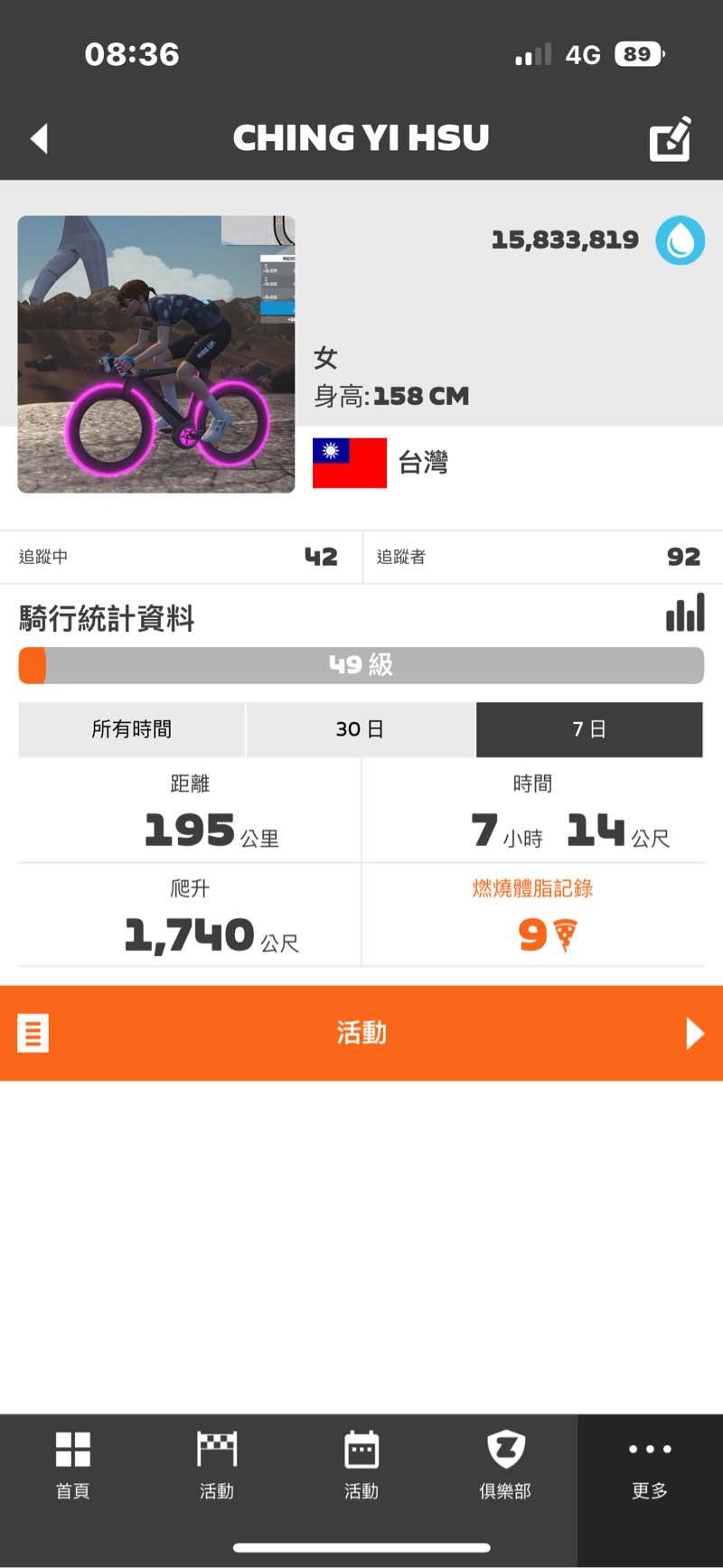Tap the blue water drop icon
723x1568 pixels.
point(680,240)
